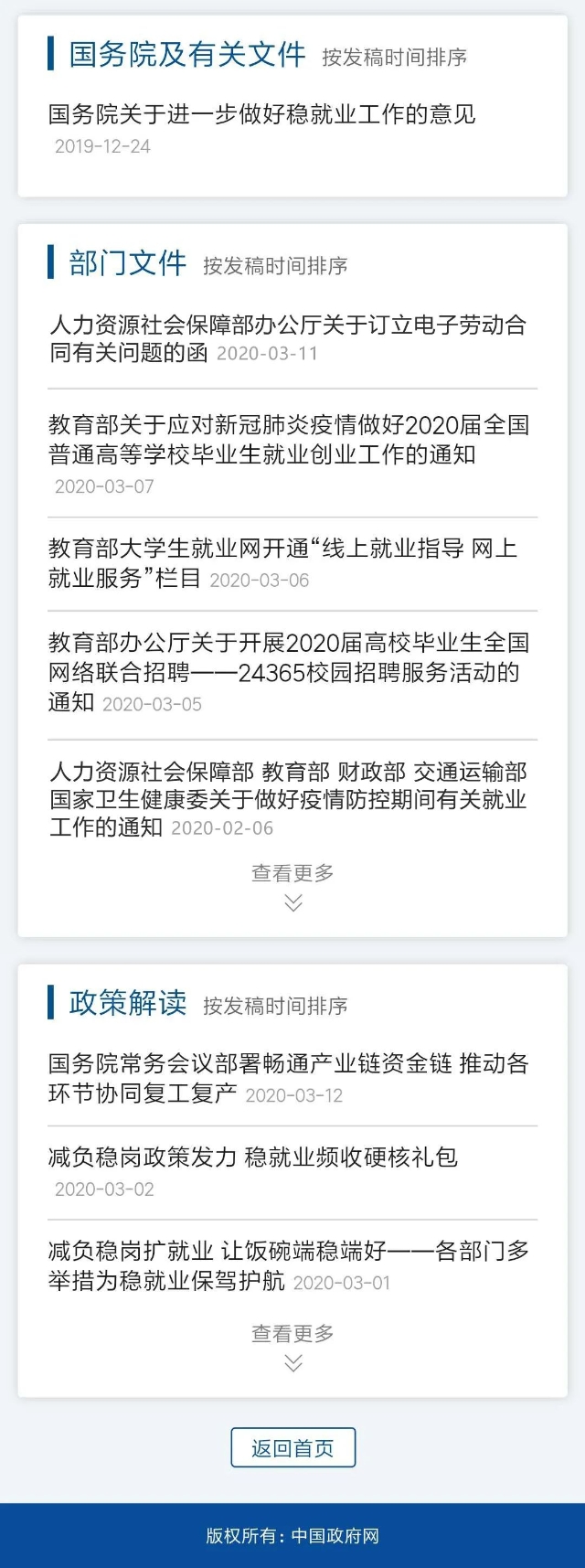Image resolution: width=585 pixels, height=1568 pixels.
Task: Open 减负稳岗政策发力 article
Action: (252, 1157)
